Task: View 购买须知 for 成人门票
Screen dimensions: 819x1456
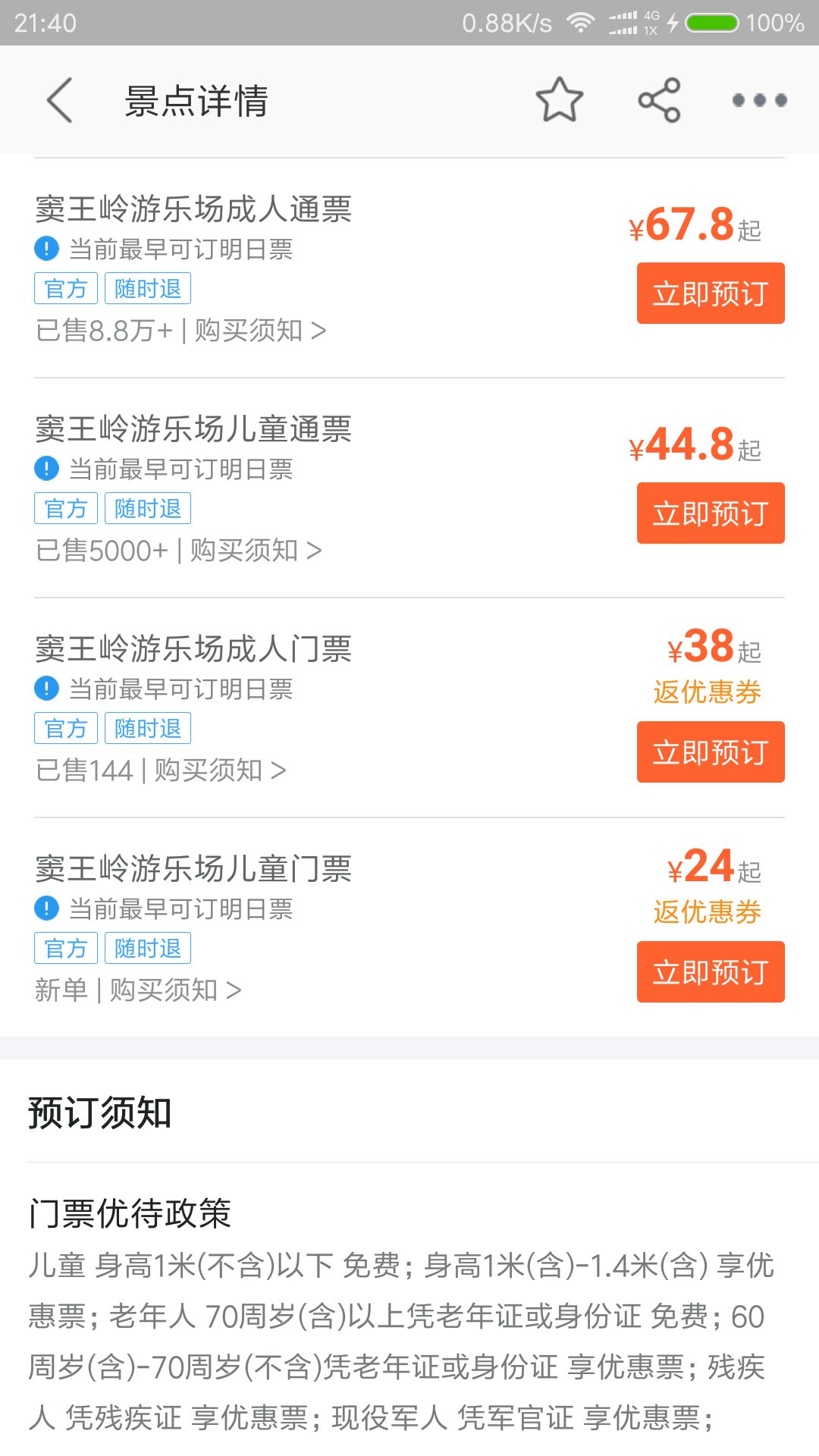Action: 220,770
